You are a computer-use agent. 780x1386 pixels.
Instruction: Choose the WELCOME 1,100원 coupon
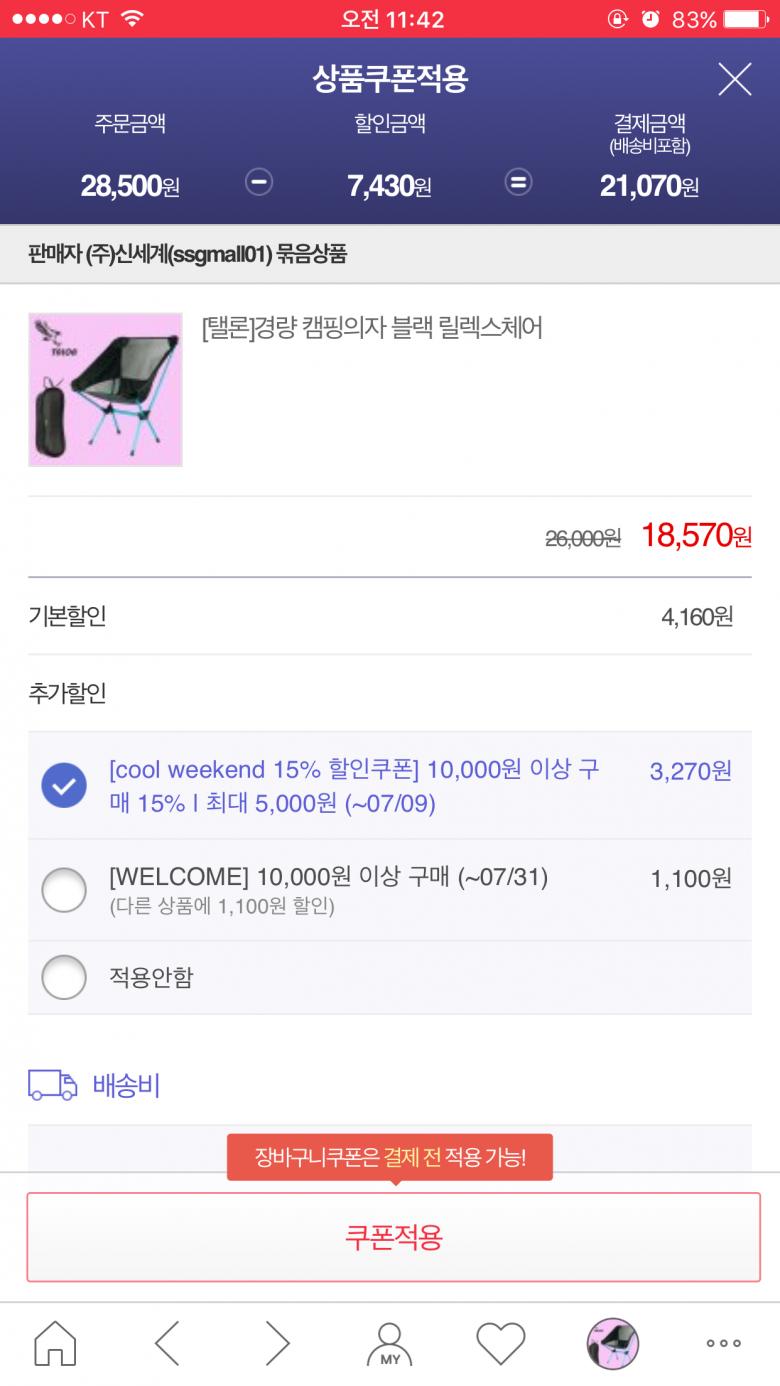(x=64, y=889)
